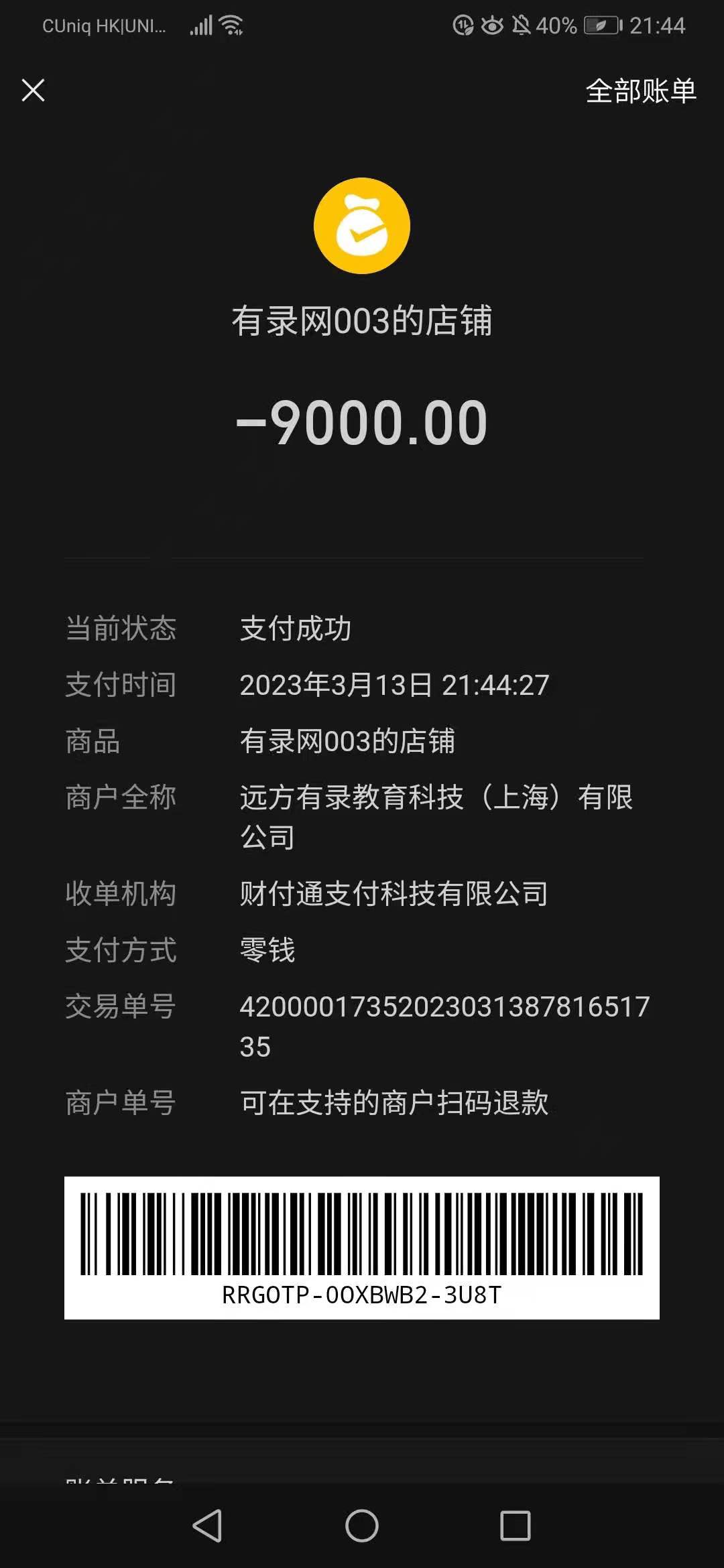The height and width of the screenshot is (1568, 724).
Task: Open 全部账单 (all bills)
Action: click(x=640, y=91)
